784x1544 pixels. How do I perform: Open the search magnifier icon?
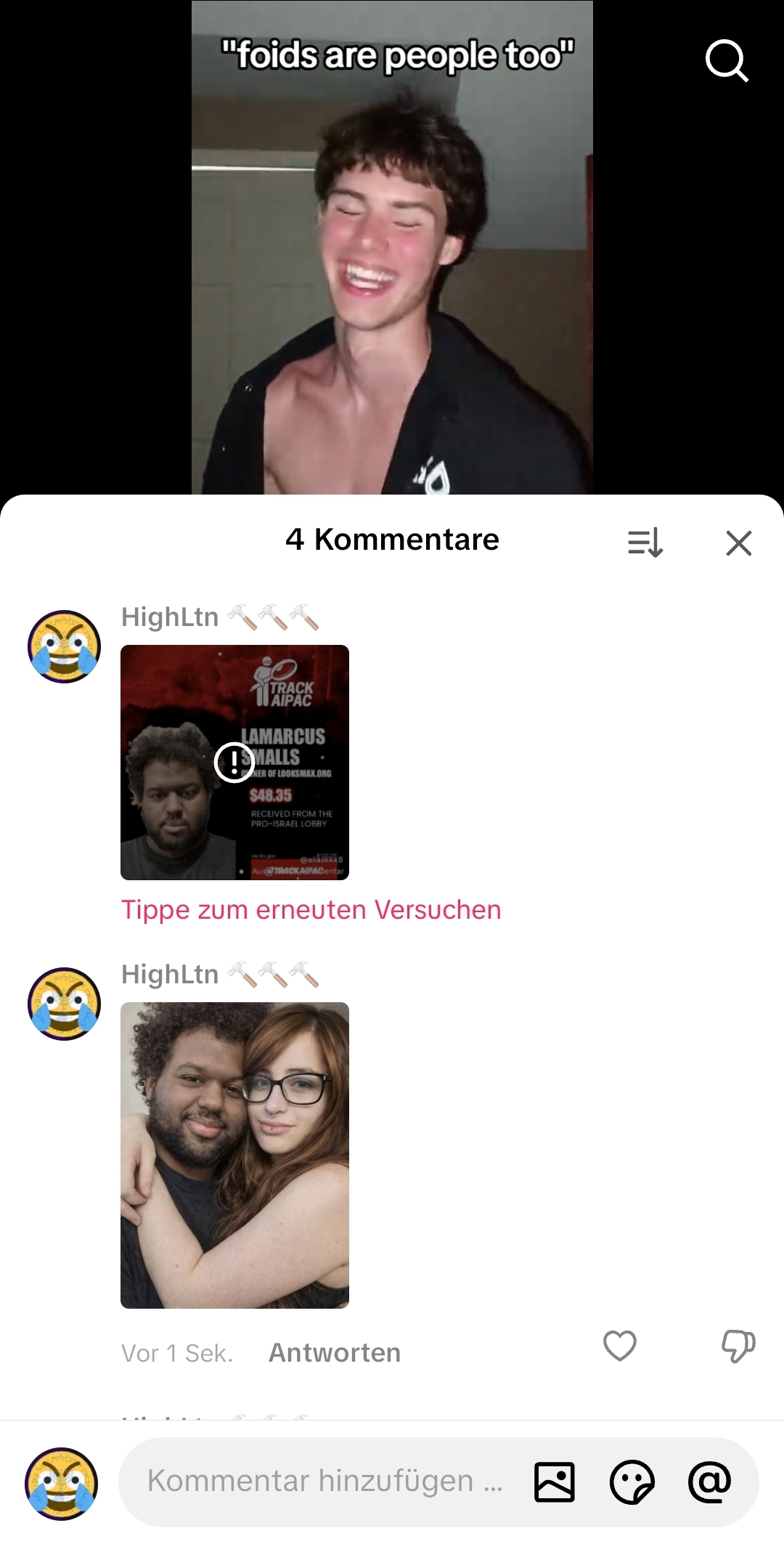727,60
